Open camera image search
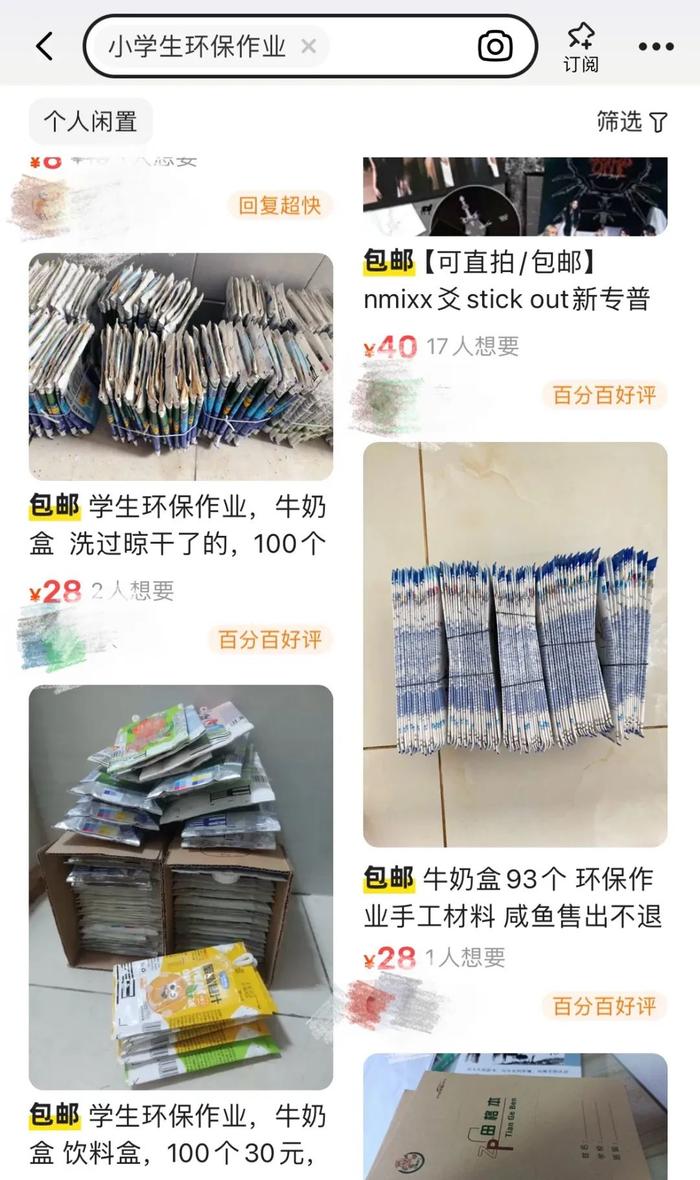Screen dimensions: 700x1180 [495, 46]
